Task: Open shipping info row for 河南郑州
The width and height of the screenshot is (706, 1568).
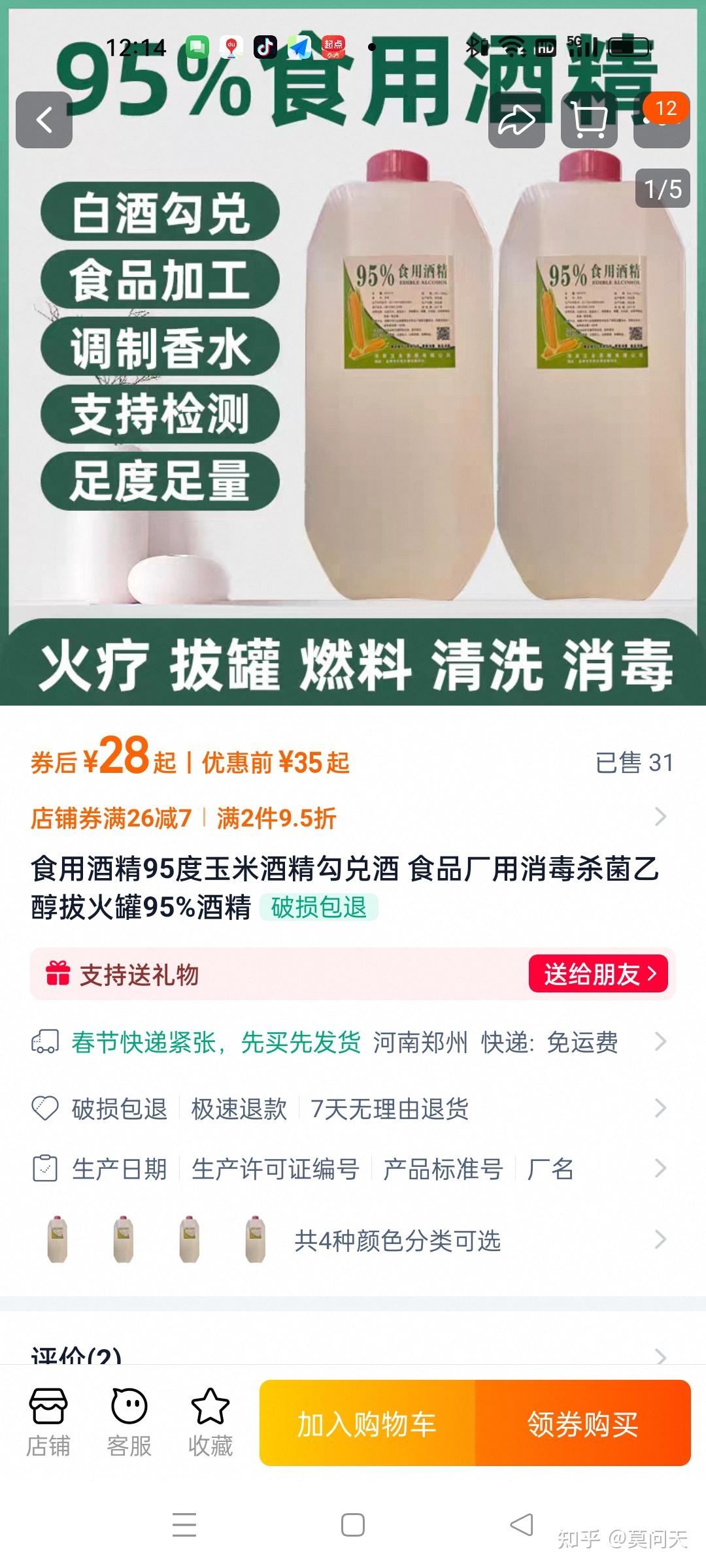Action: pyautogui.click(x=353, y=1042)
